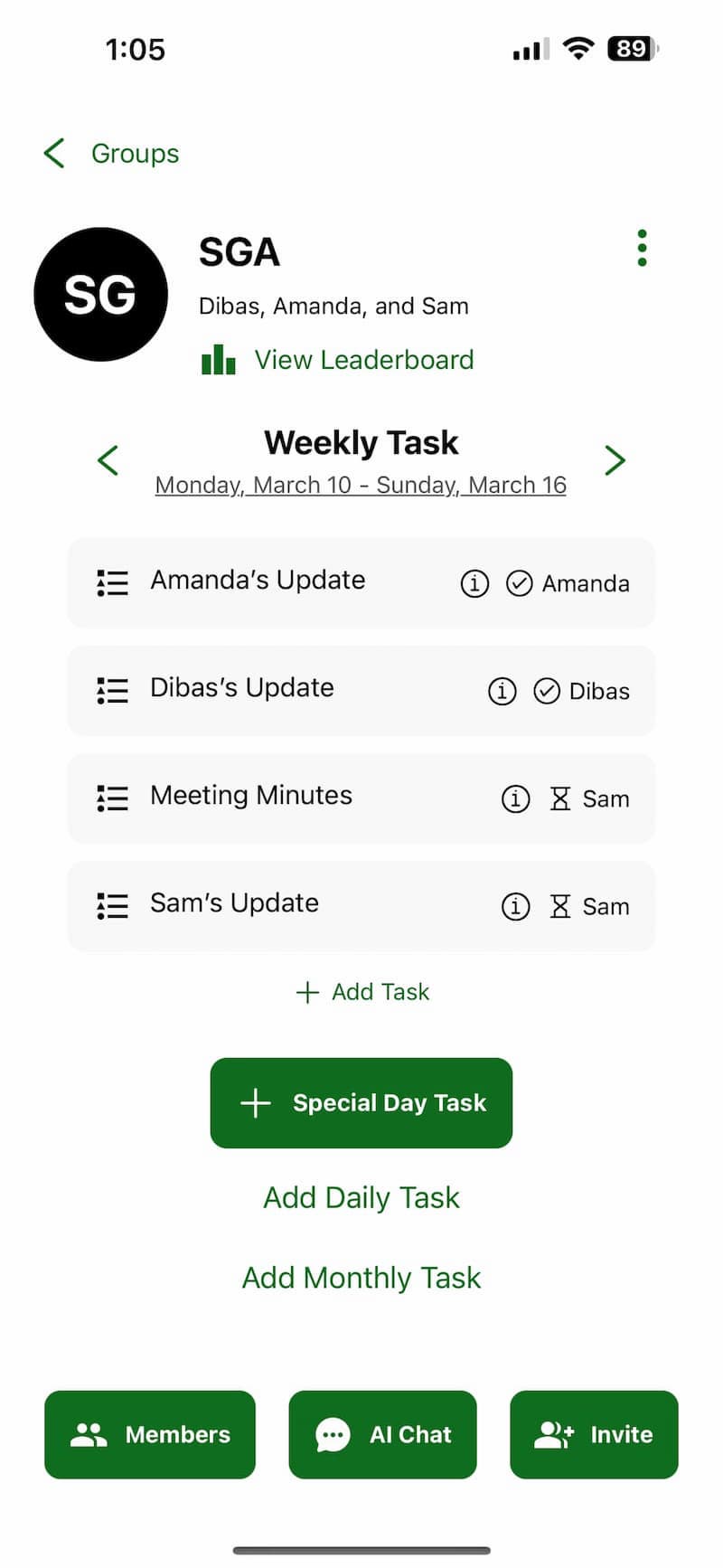Click the info icon beside Dibas's Update

click(x=502, y=691)
